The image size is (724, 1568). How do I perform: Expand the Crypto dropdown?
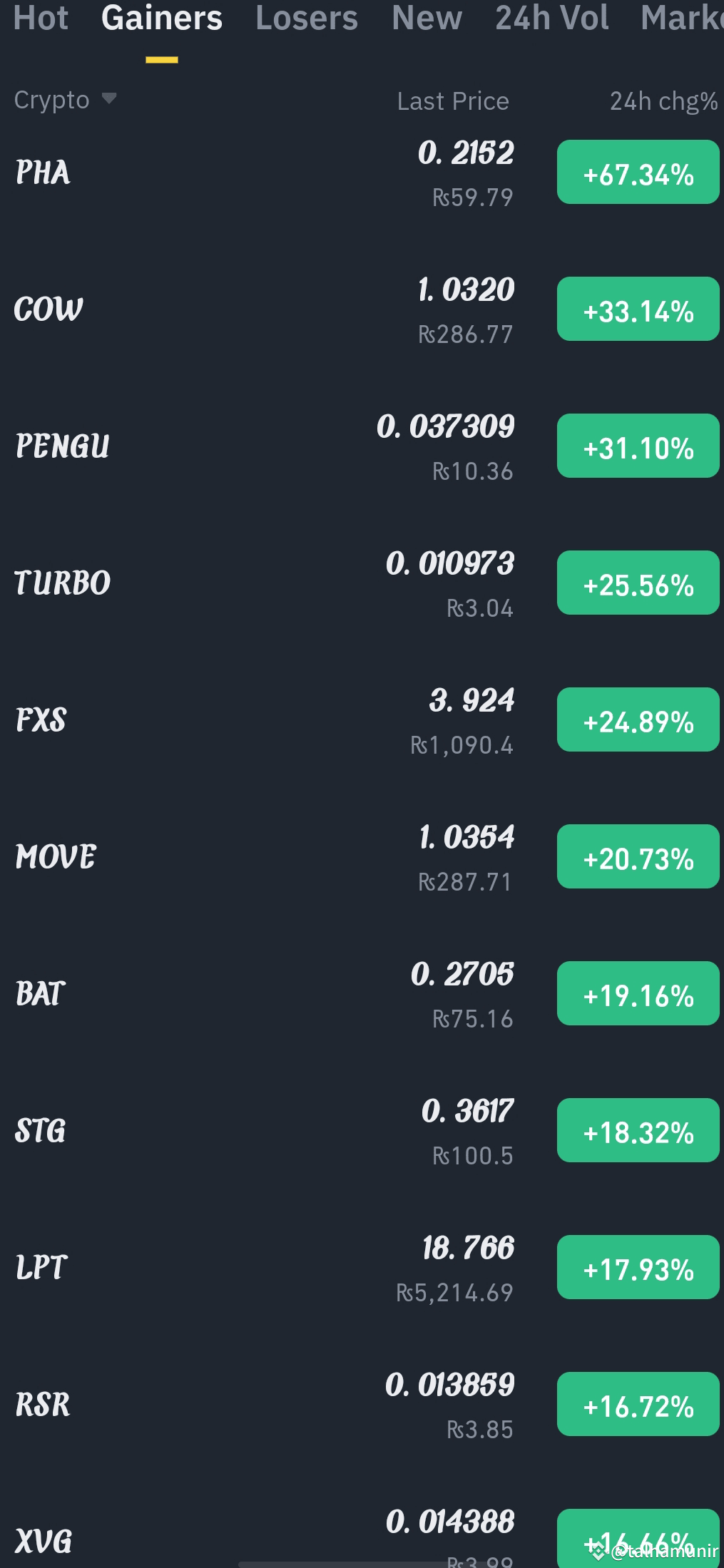click(65, 100)
